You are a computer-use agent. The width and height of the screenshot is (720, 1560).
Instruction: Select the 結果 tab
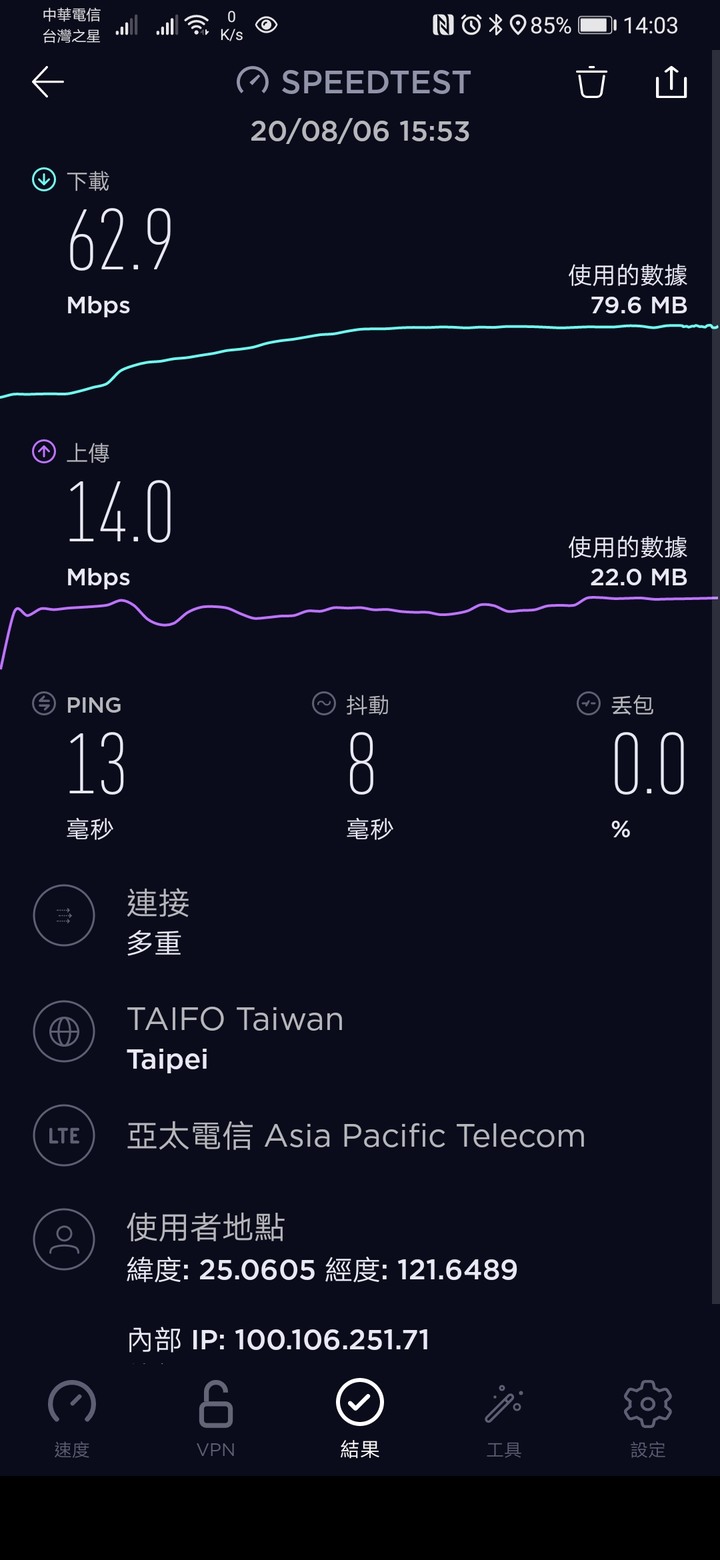point(360,1418)
